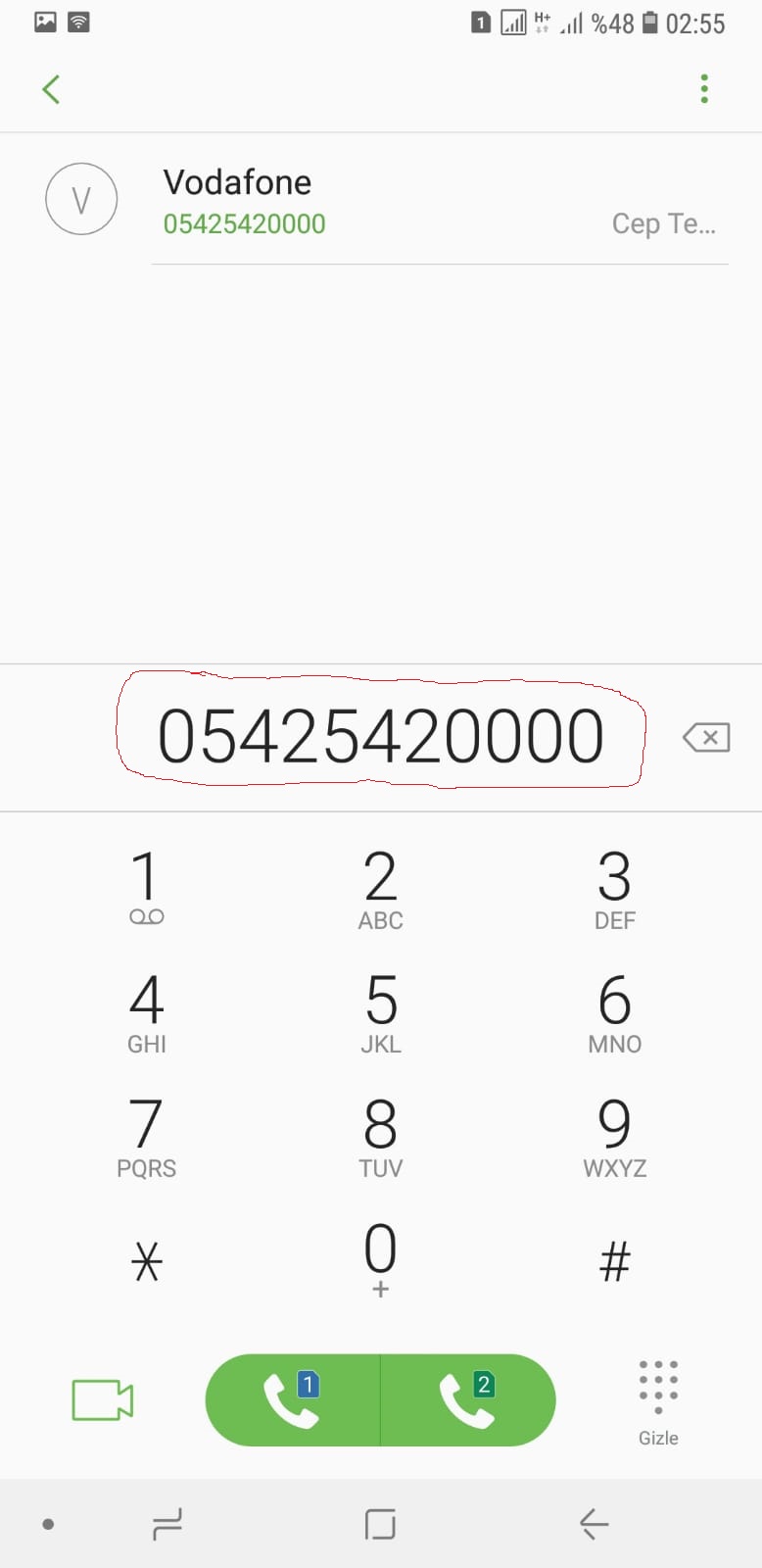
Task: Select the Vodafone contact suggestion
Action: (x=381, y=201)
